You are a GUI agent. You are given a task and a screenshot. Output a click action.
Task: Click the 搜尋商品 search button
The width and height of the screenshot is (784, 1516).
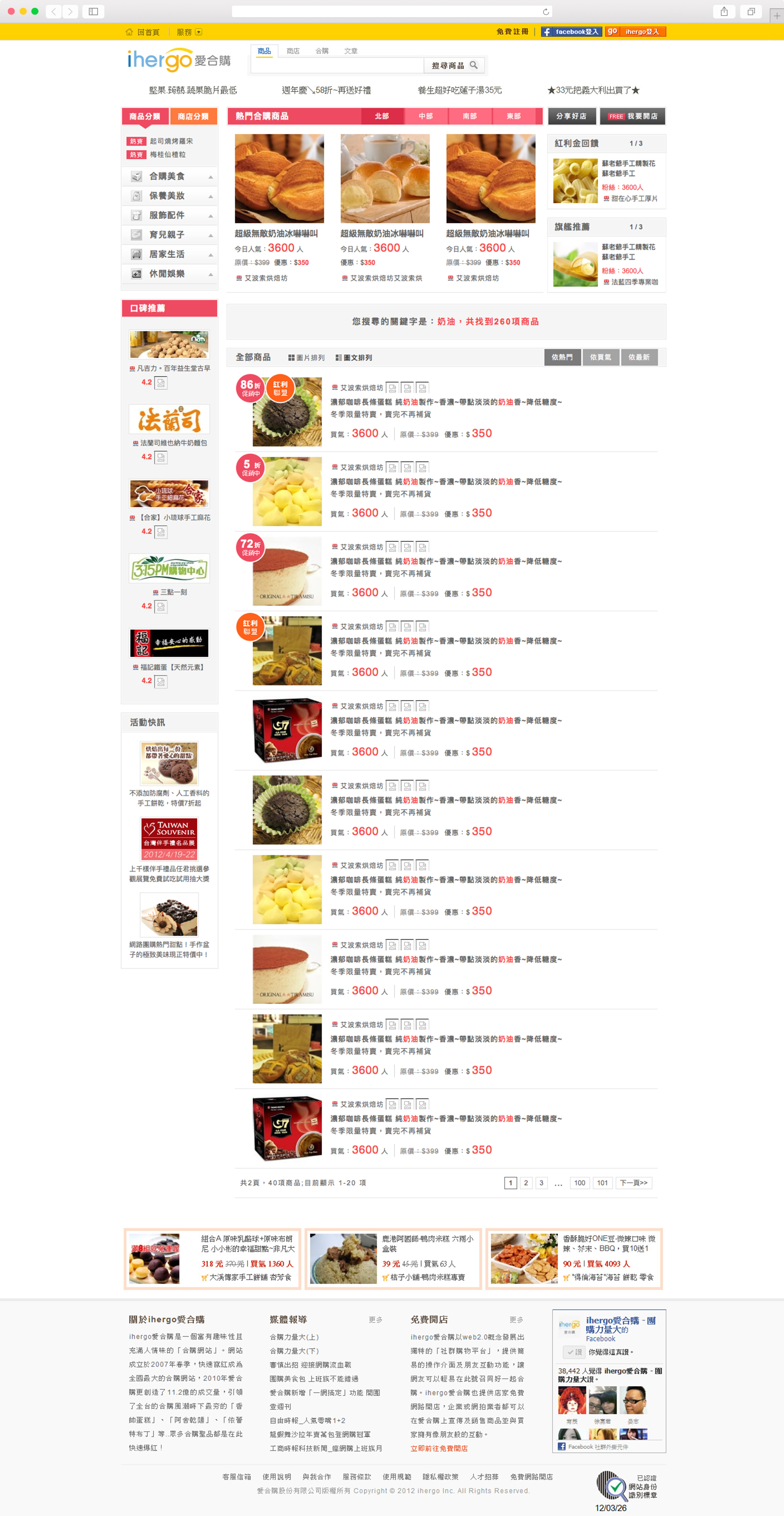454,65
